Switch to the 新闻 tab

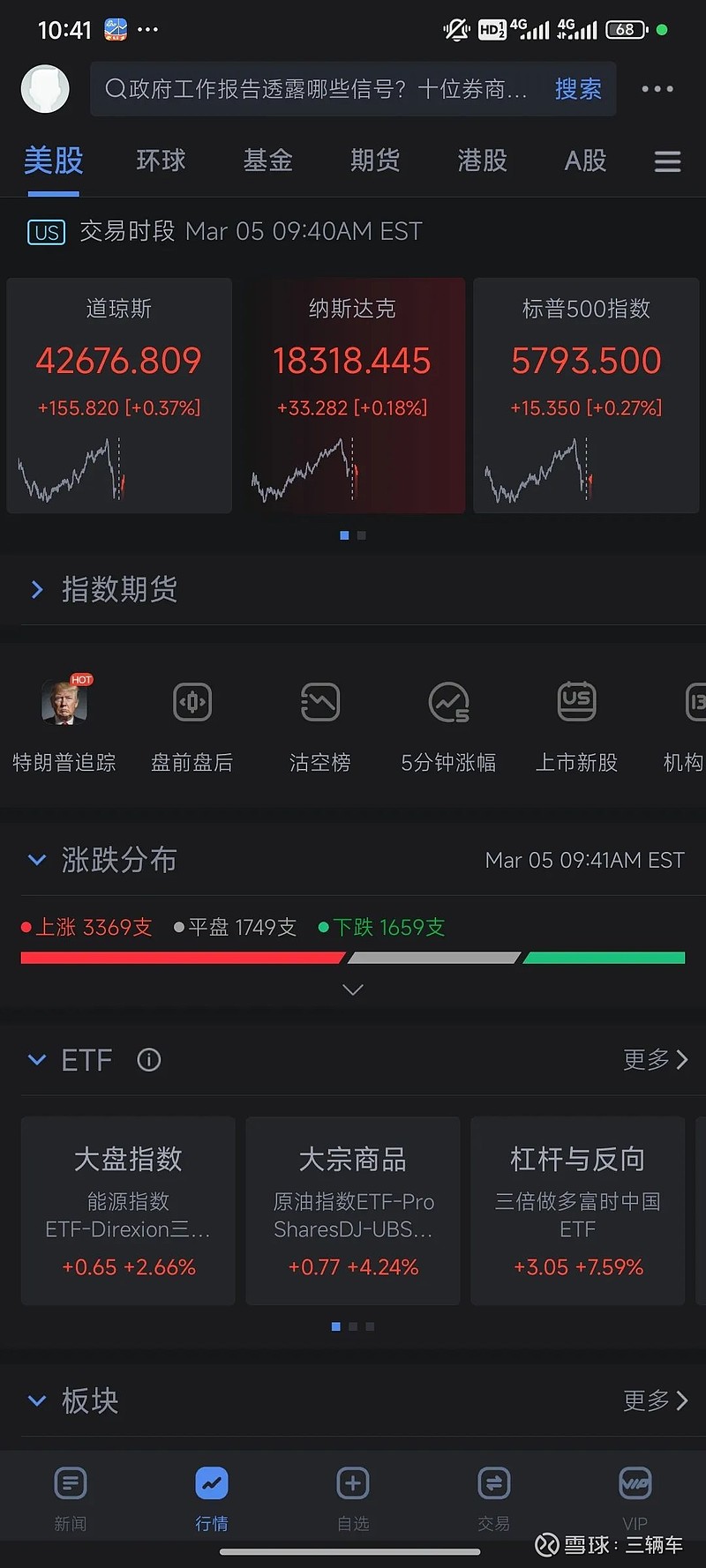(71, 1497)
